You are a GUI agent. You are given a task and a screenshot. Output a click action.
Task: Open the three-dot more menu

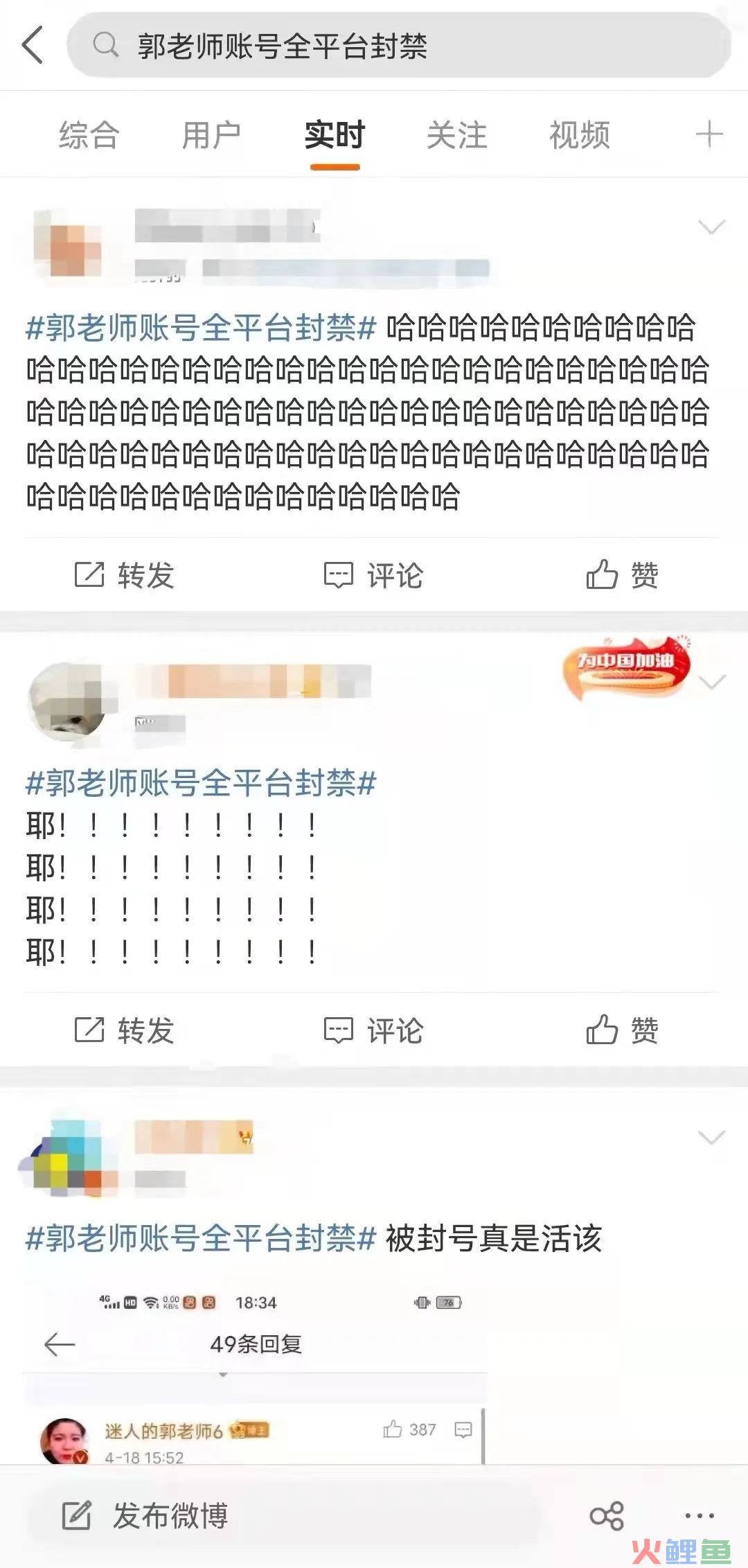point(699,1516)
